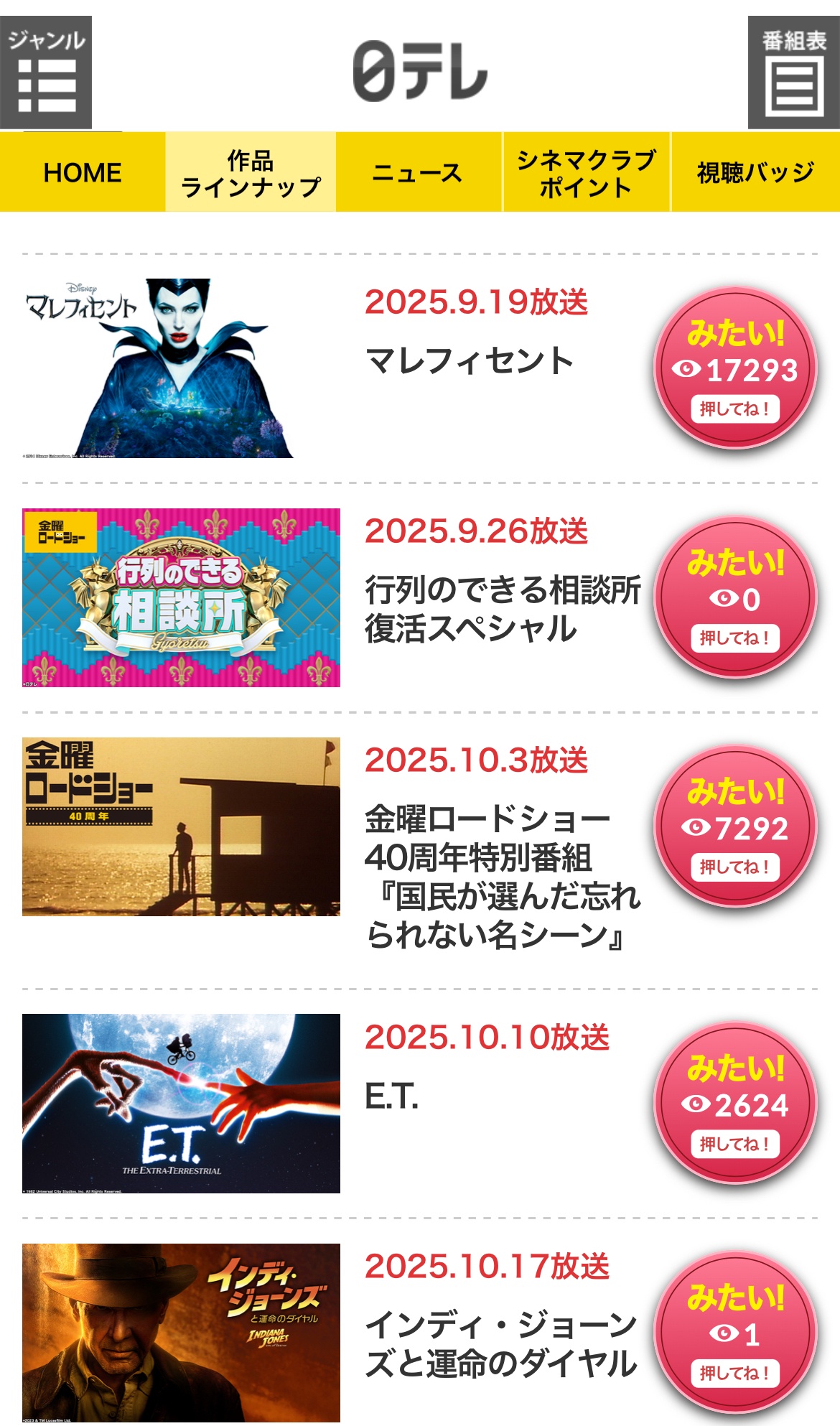Open the E.T. movie poster

[181, 1104]
